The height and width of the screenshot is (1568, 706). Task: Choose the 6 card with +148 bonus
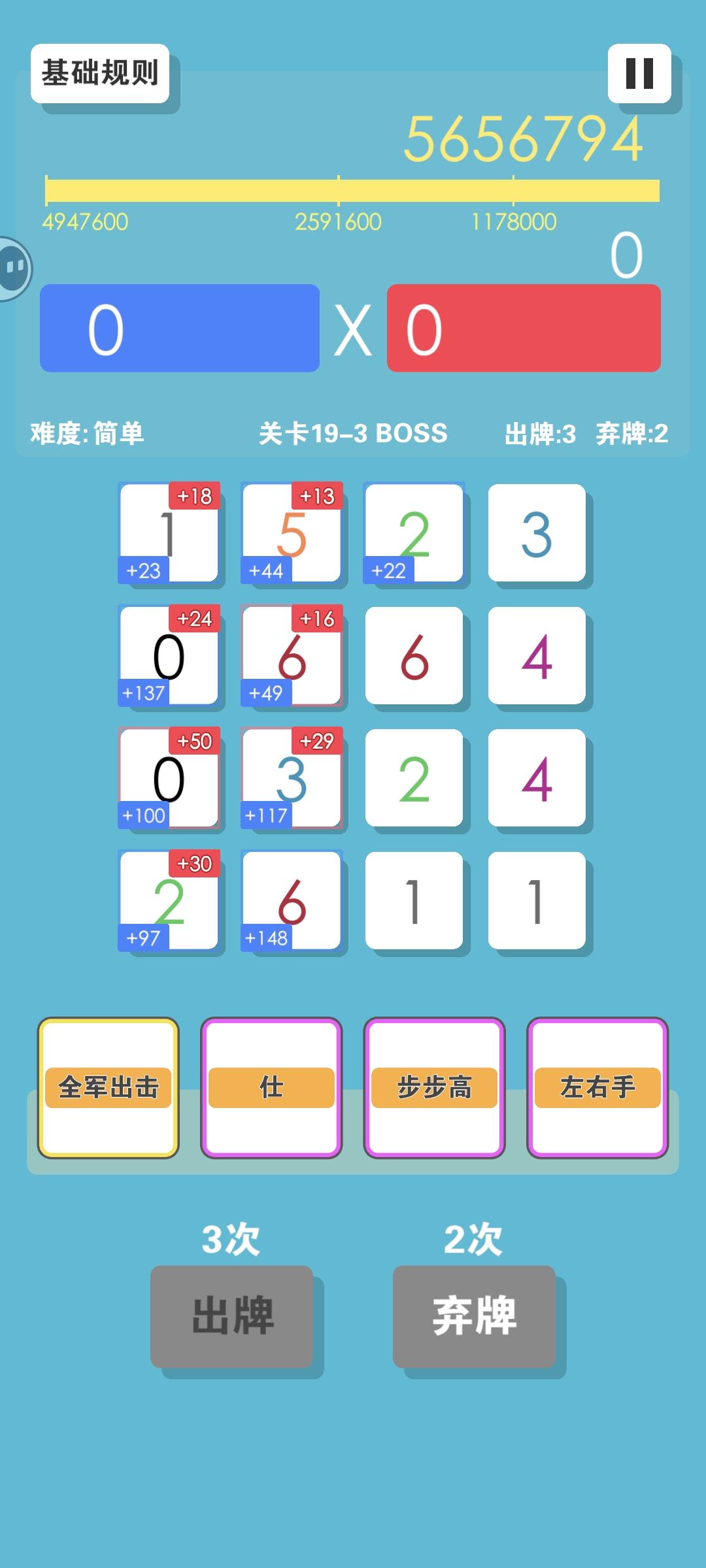pyautogui.click(x=292, y=905)
